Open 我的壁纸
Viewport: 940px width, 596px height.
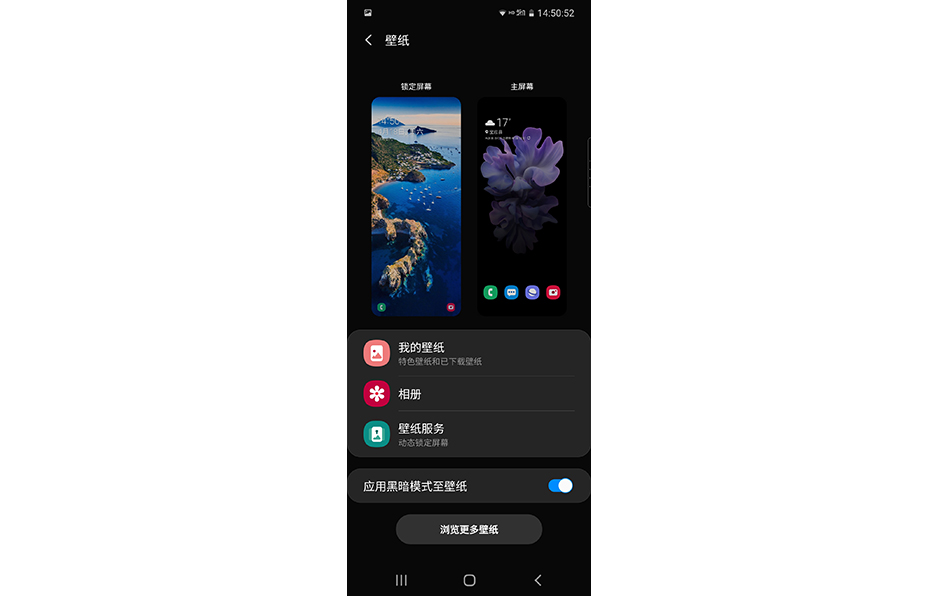click(468, 353)
